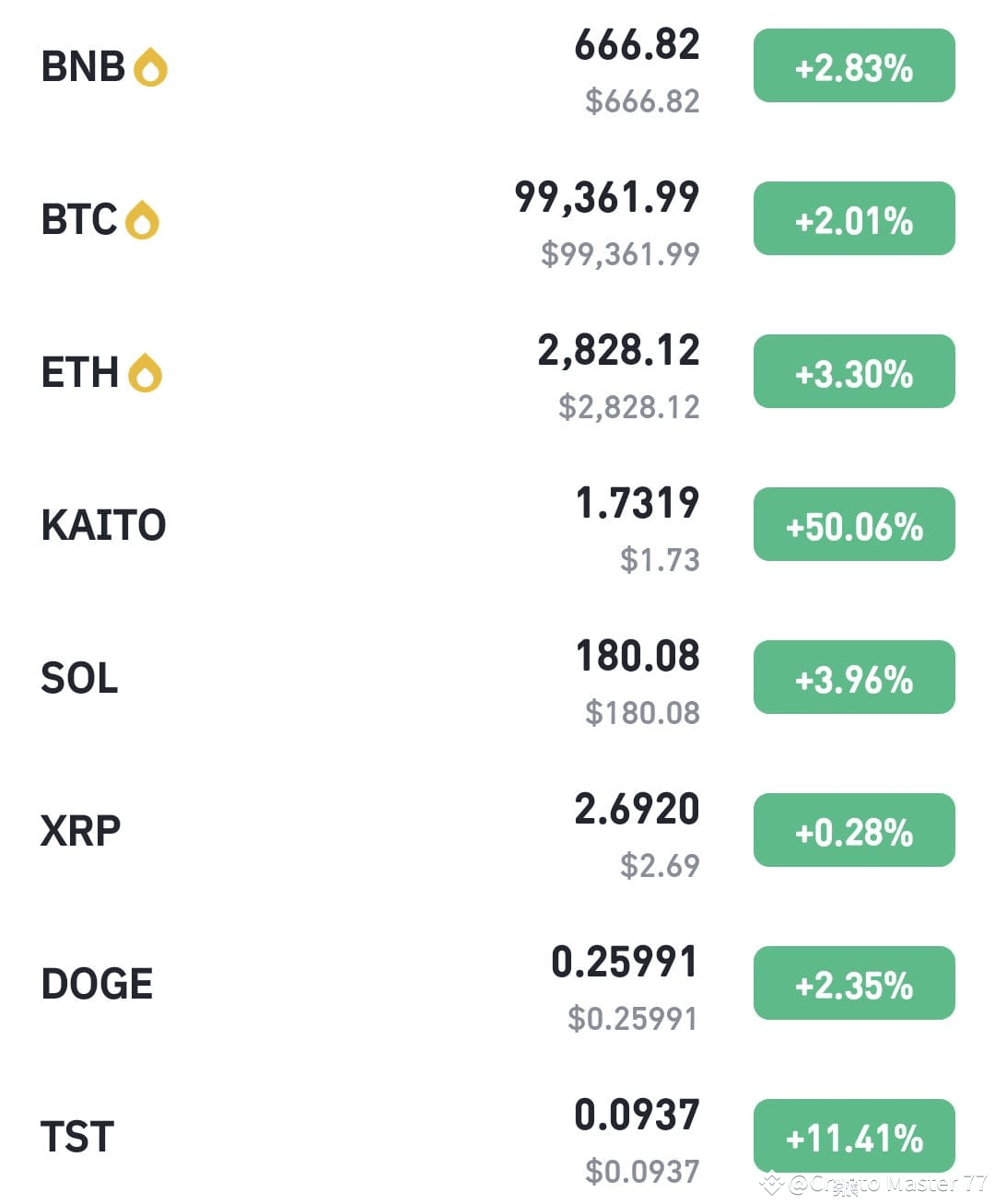
Task: Click the +2.01% button for BTC
Action: click(x=853, y=218)
